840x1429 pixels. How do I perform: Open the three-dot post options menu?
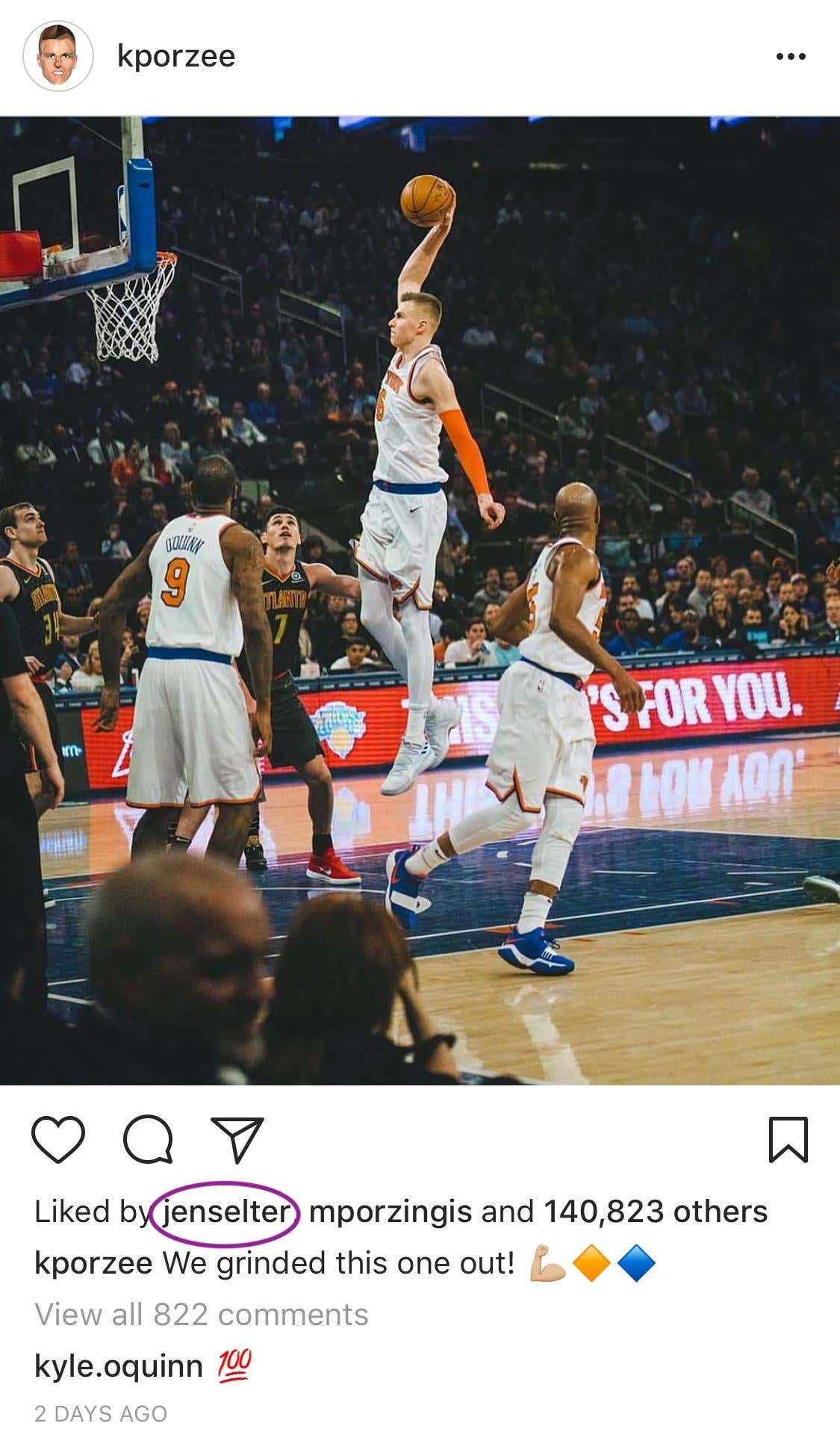click(x=791, y=57)
